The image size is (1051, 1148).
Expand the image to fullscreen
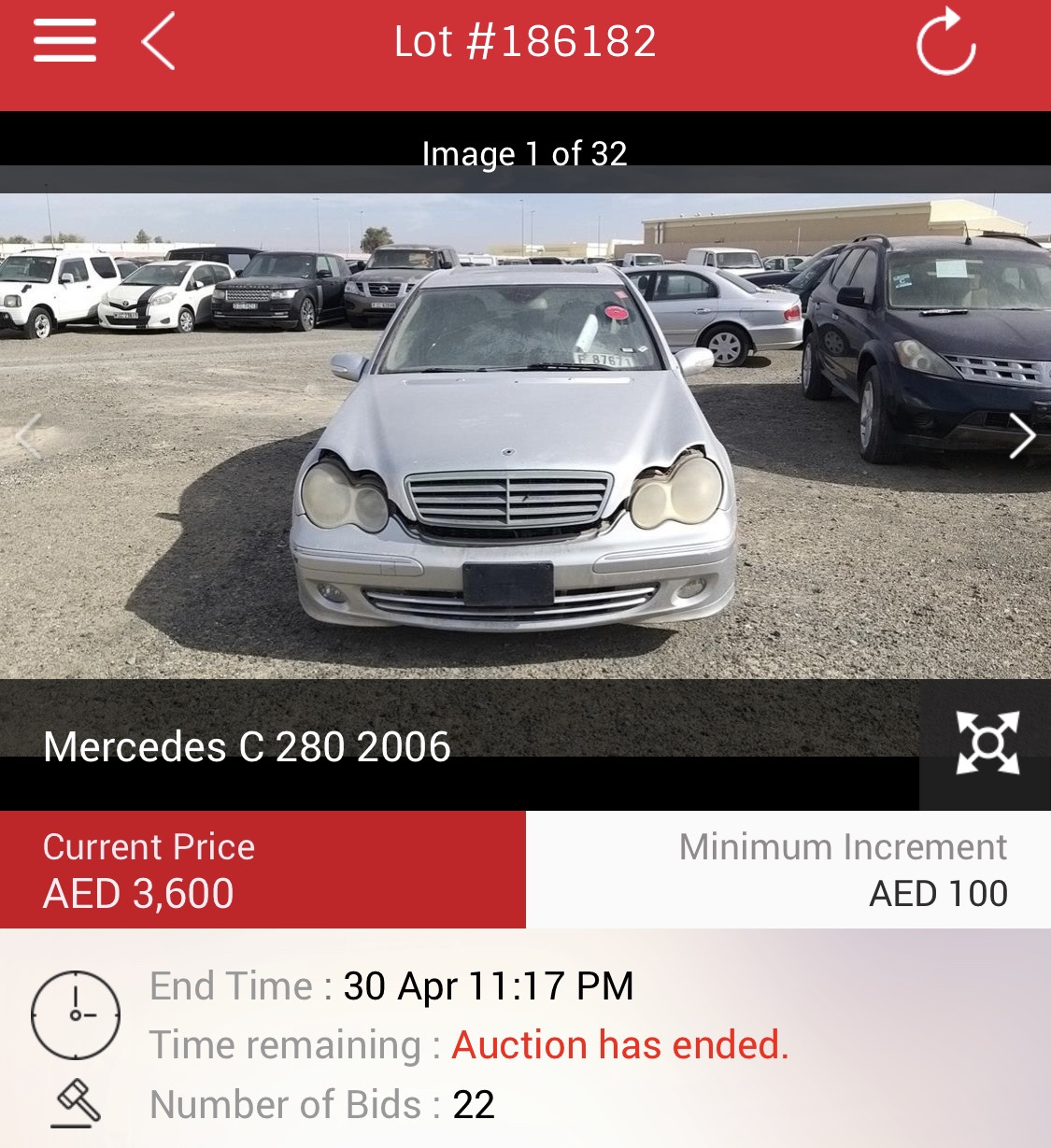tap(987, 744)
